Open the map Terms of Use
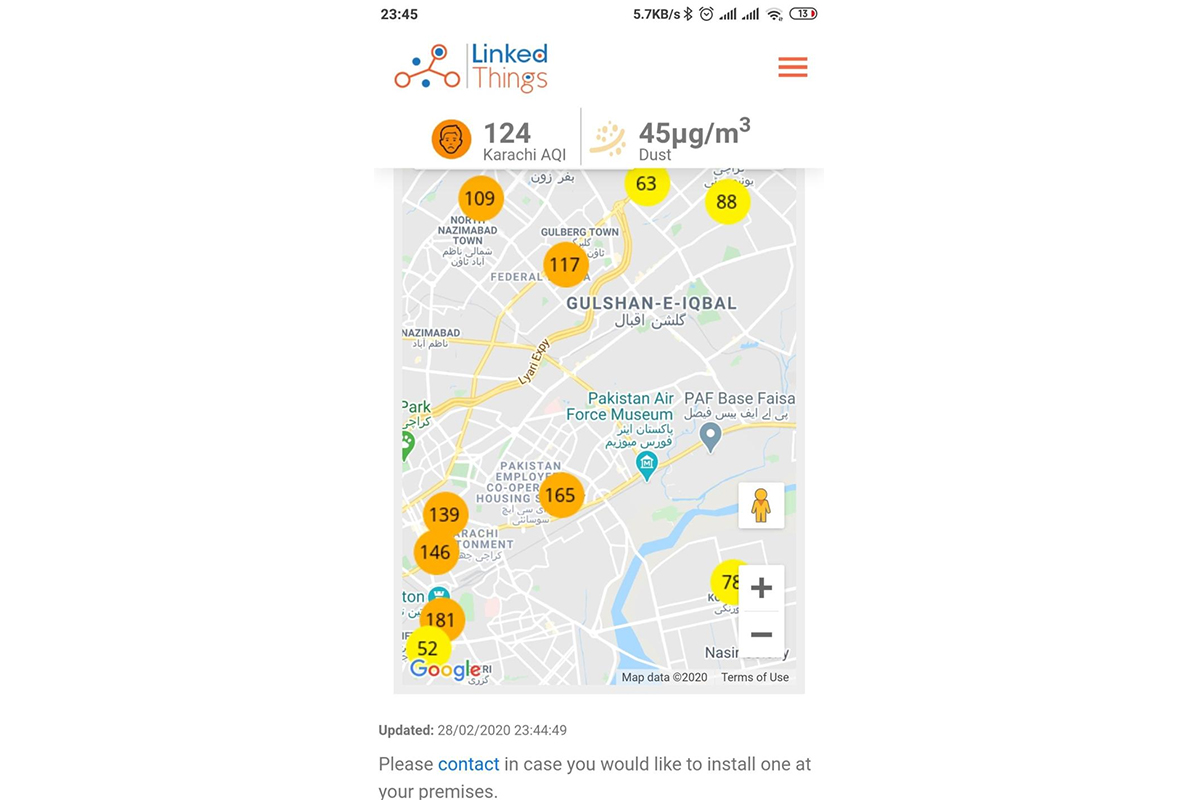Viewport: 1200px width, 800px height. [754, 677]
